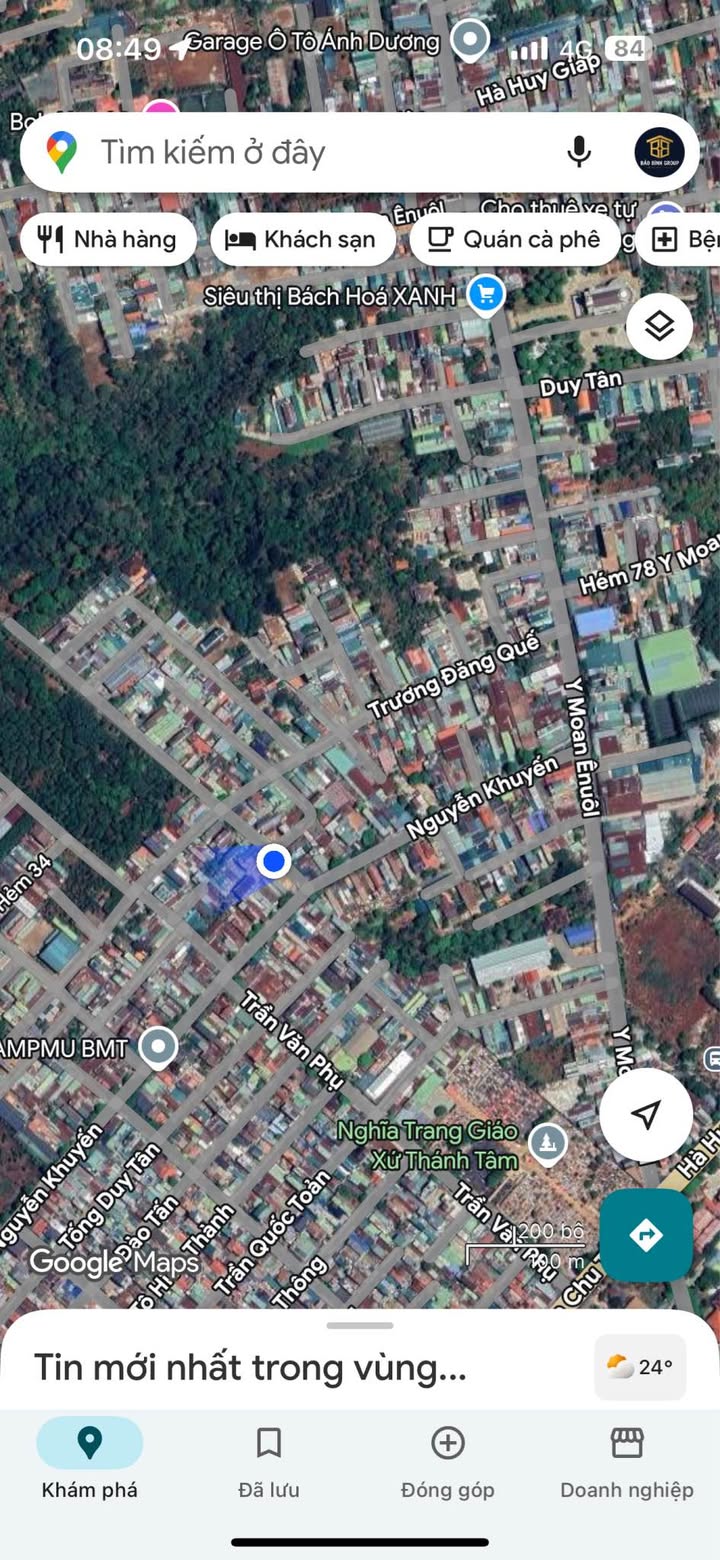
Task: Open the "AMPMU BMT" place marker
Action: pyautogui.click(x=157, y=1047)
